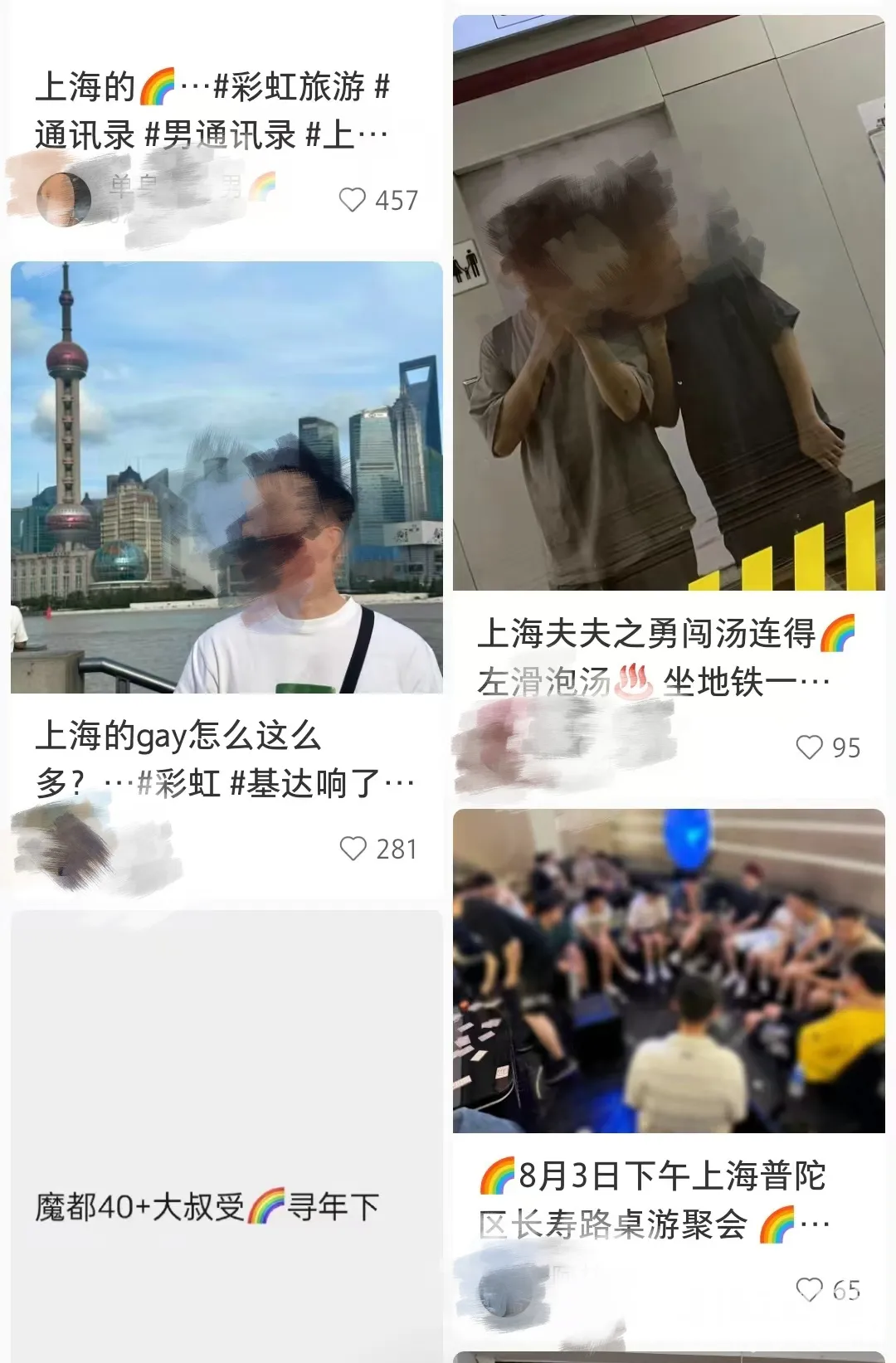Open the 上海夫夫之勇闯汤连得 post

pos(669,303)
